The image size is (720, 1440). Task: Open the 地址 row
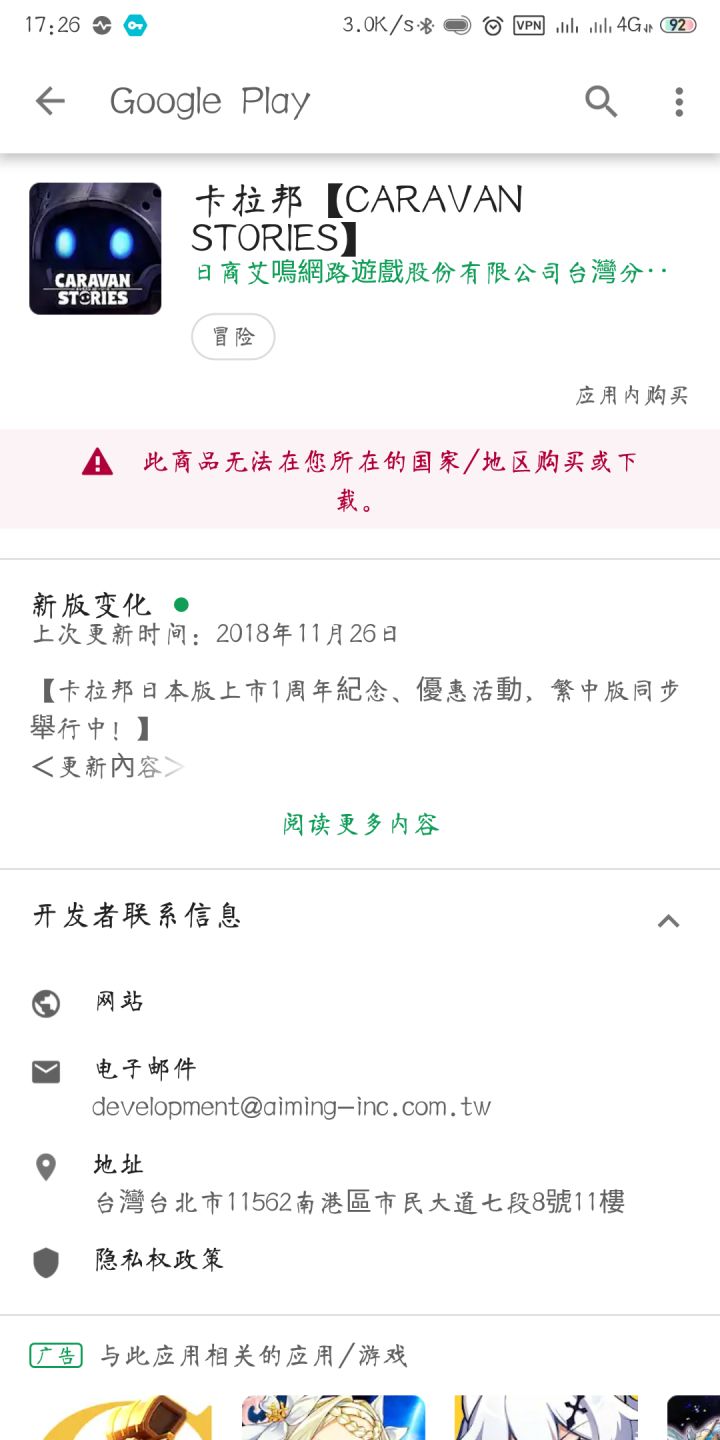point(360,1183)
